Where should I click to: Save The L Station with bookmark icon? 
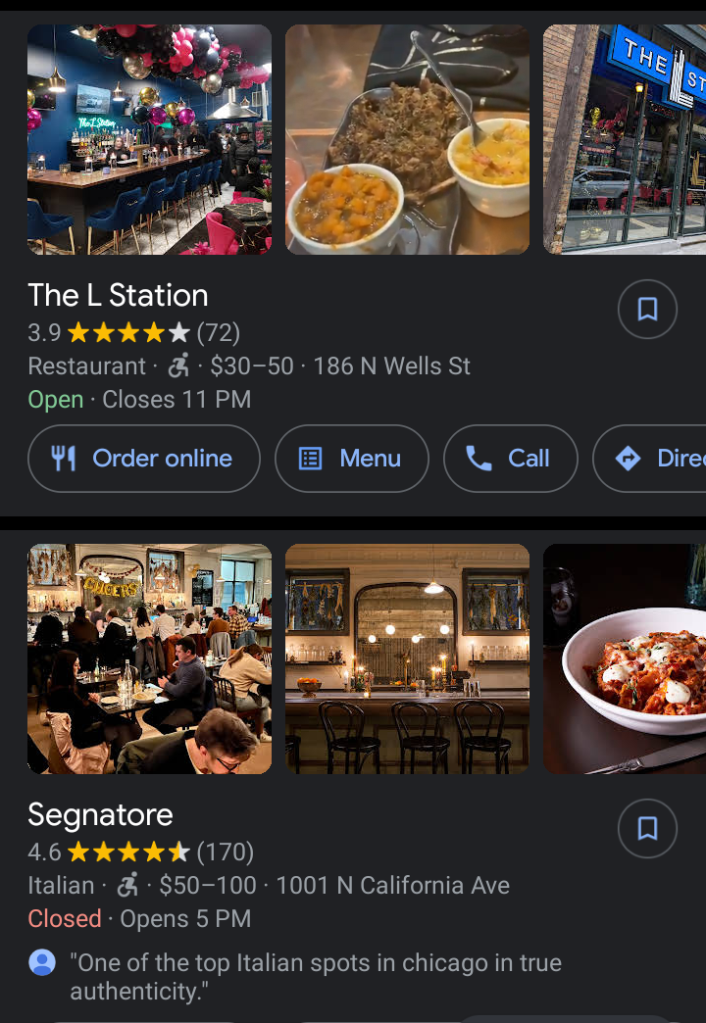coord(647,310)
